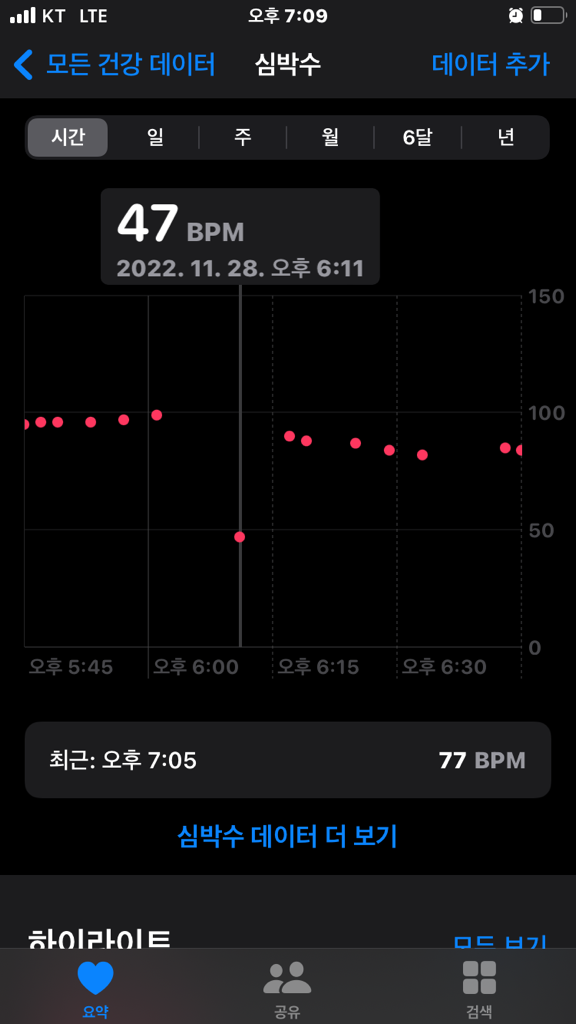Select the 6달 range segment
The width and height of the screenshot is (576, 1024).
[x=418, y=137]
